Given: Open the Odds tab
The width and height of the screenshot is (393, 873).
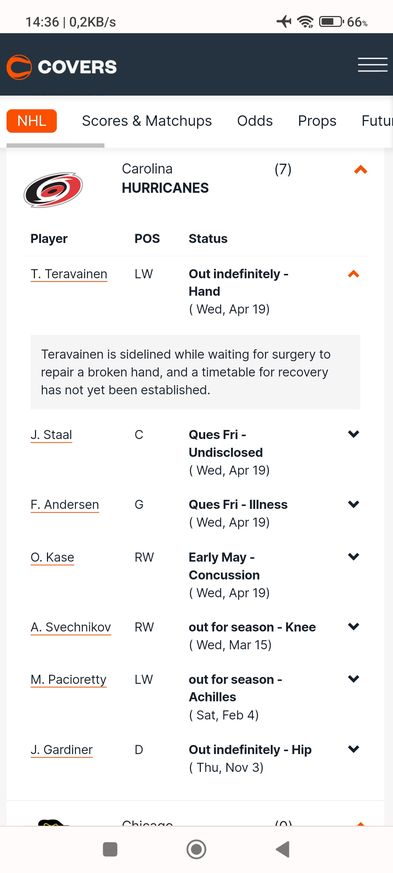Looking at the screenshot, I should (x=255, y=121).
